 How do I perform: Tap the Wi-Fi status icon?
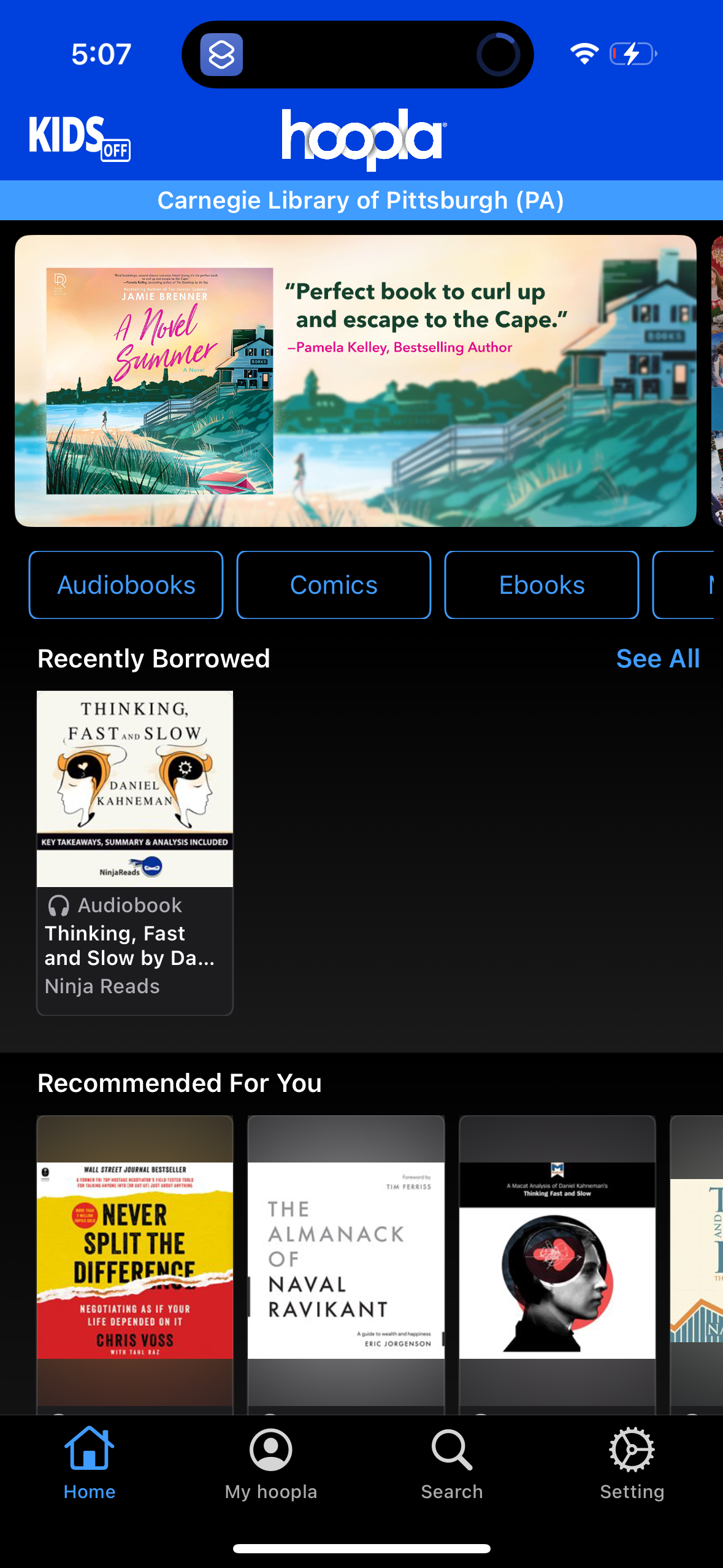[x=584, y=53]
